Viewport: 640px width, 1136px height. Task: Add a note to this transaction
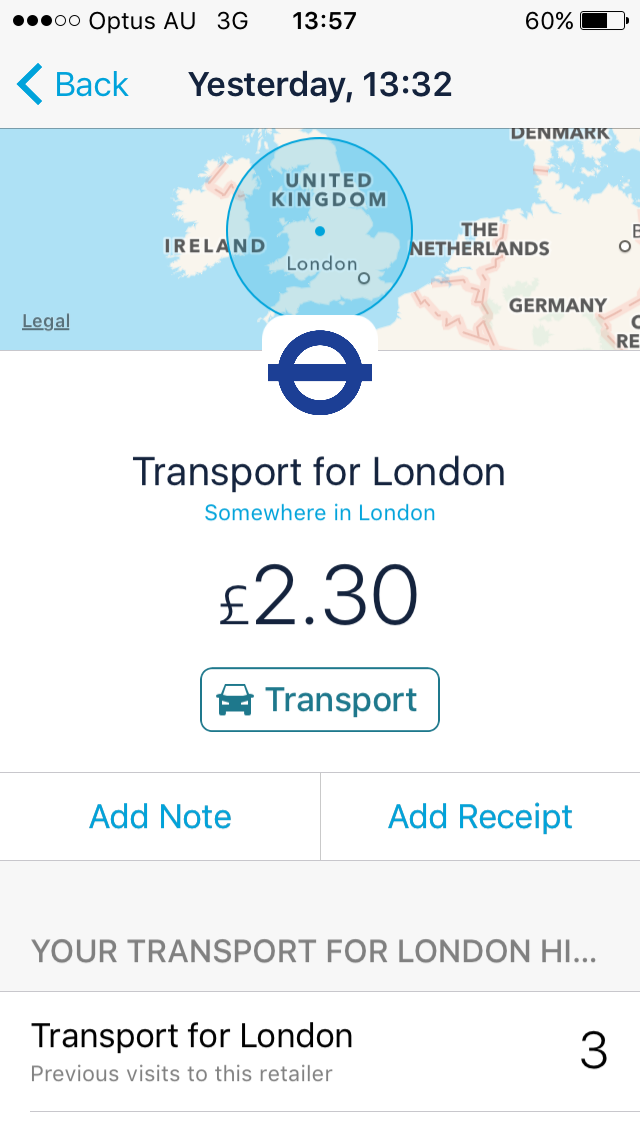pos(160,817)
